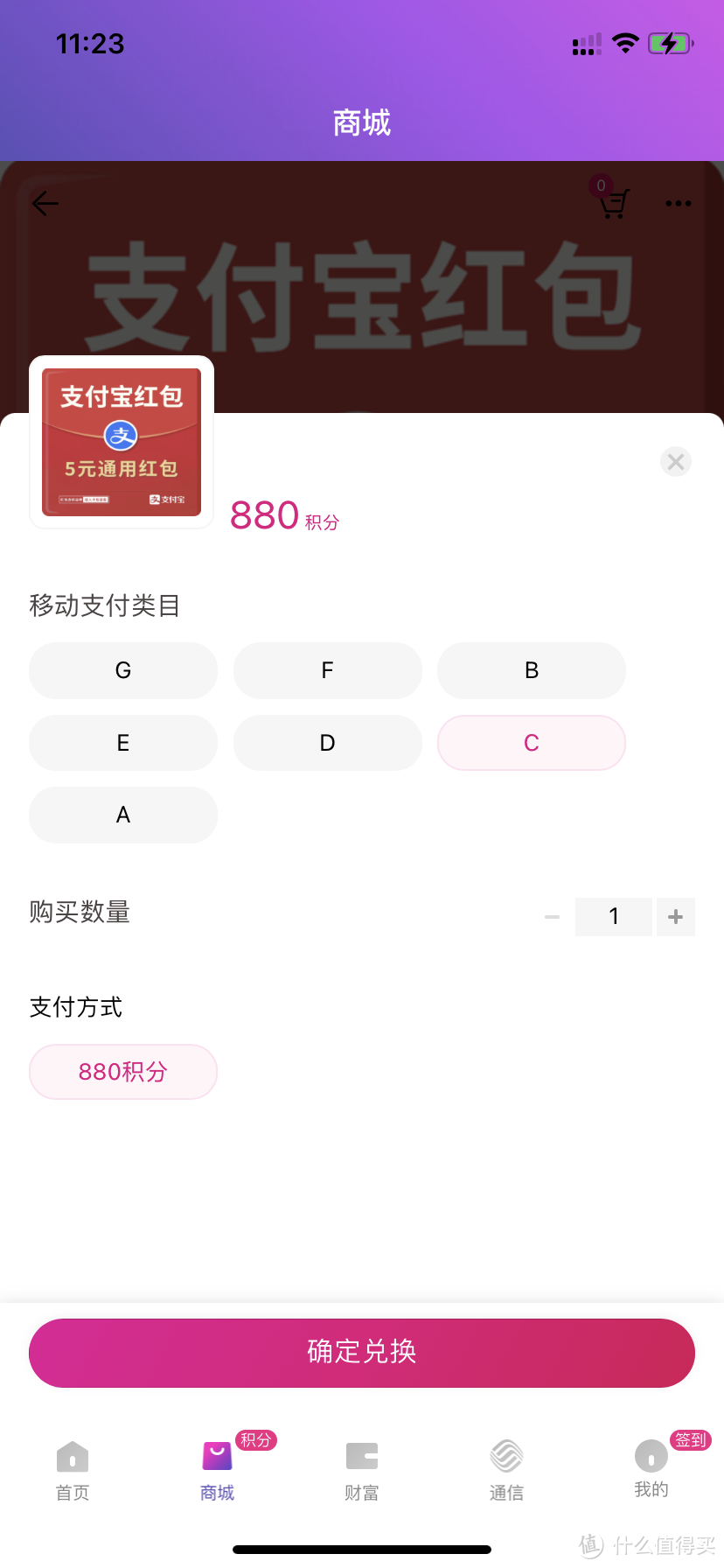The image size is (724, 1568).
Task: Increase purchase quantity with plus
Action: tap(675, 917)
